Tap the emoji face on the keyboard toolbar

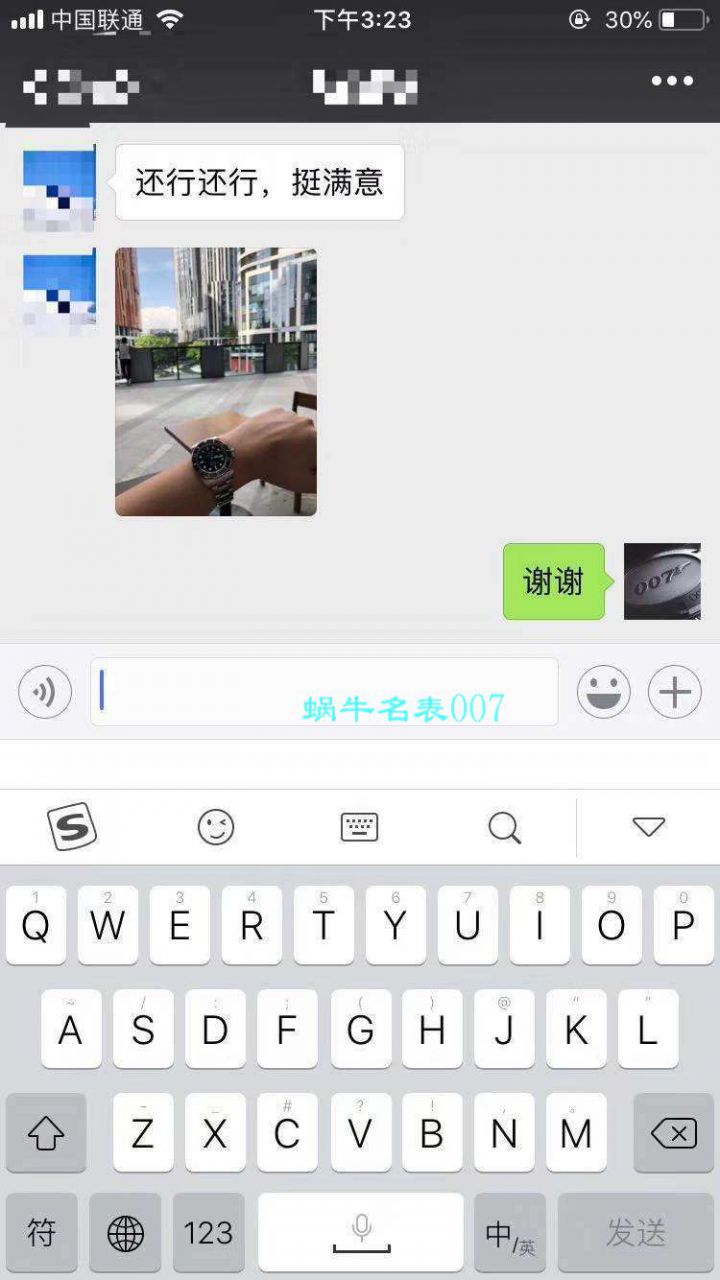(x=216, y=827)
